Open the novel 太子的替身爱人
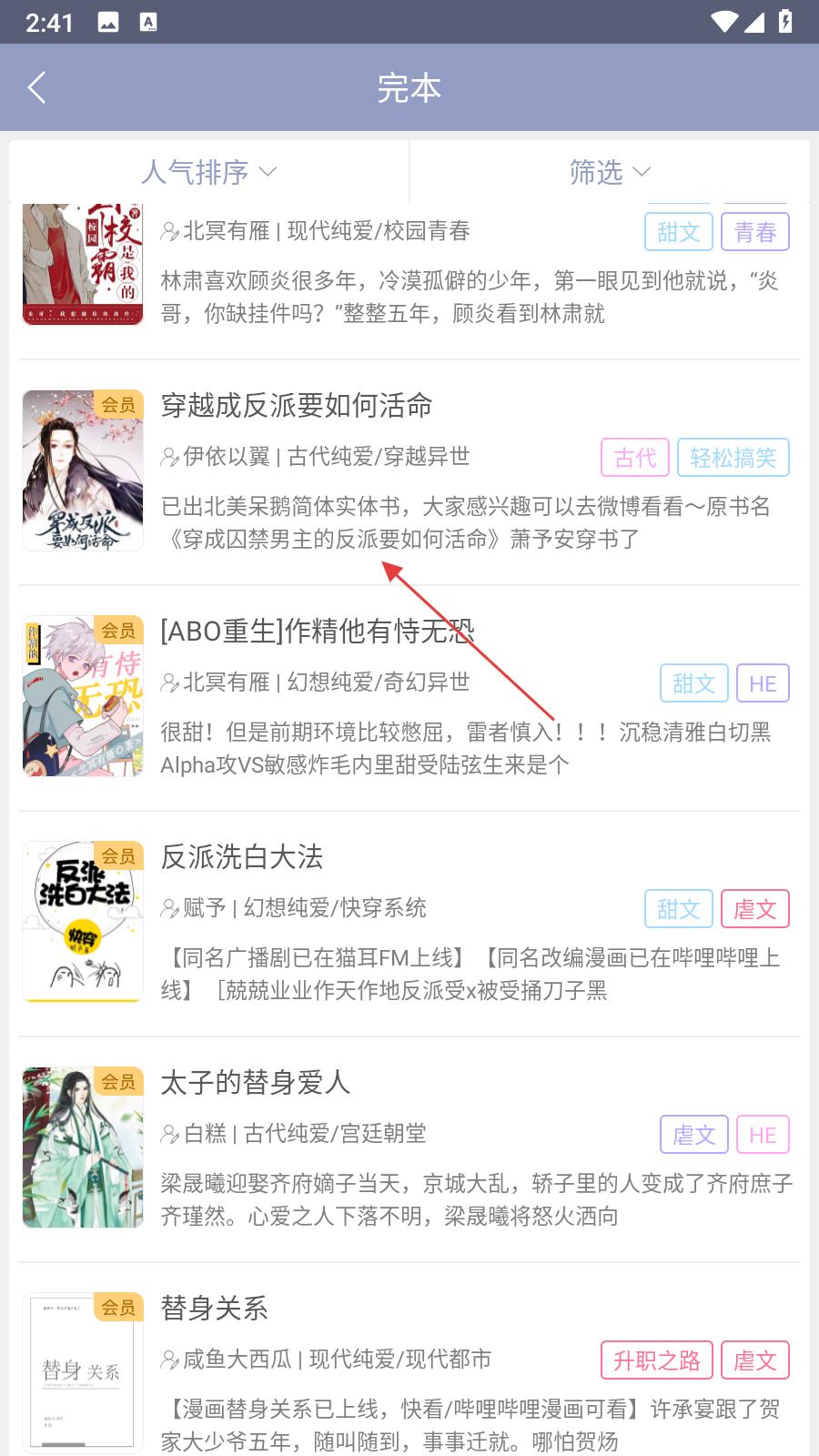This screenshot has height=1456, width=819. (256, 1082)
